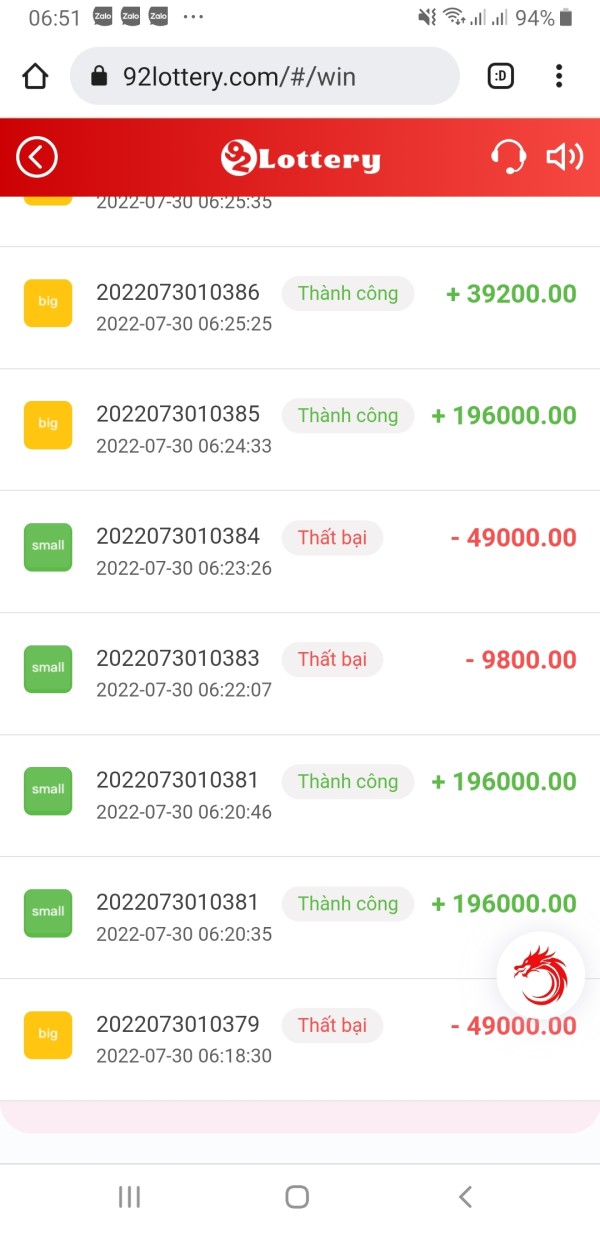Open bet record 2022073010384

[x=300, y=551]
